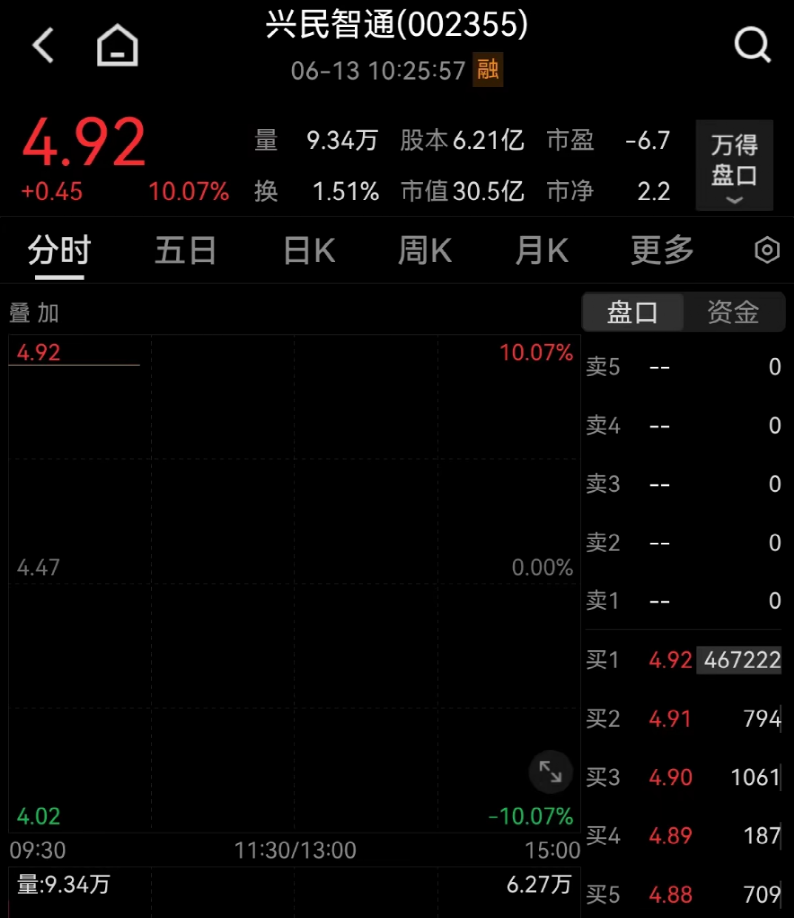
Task: Select the 分时 chart tab
Action: click(x=59, y=251)
